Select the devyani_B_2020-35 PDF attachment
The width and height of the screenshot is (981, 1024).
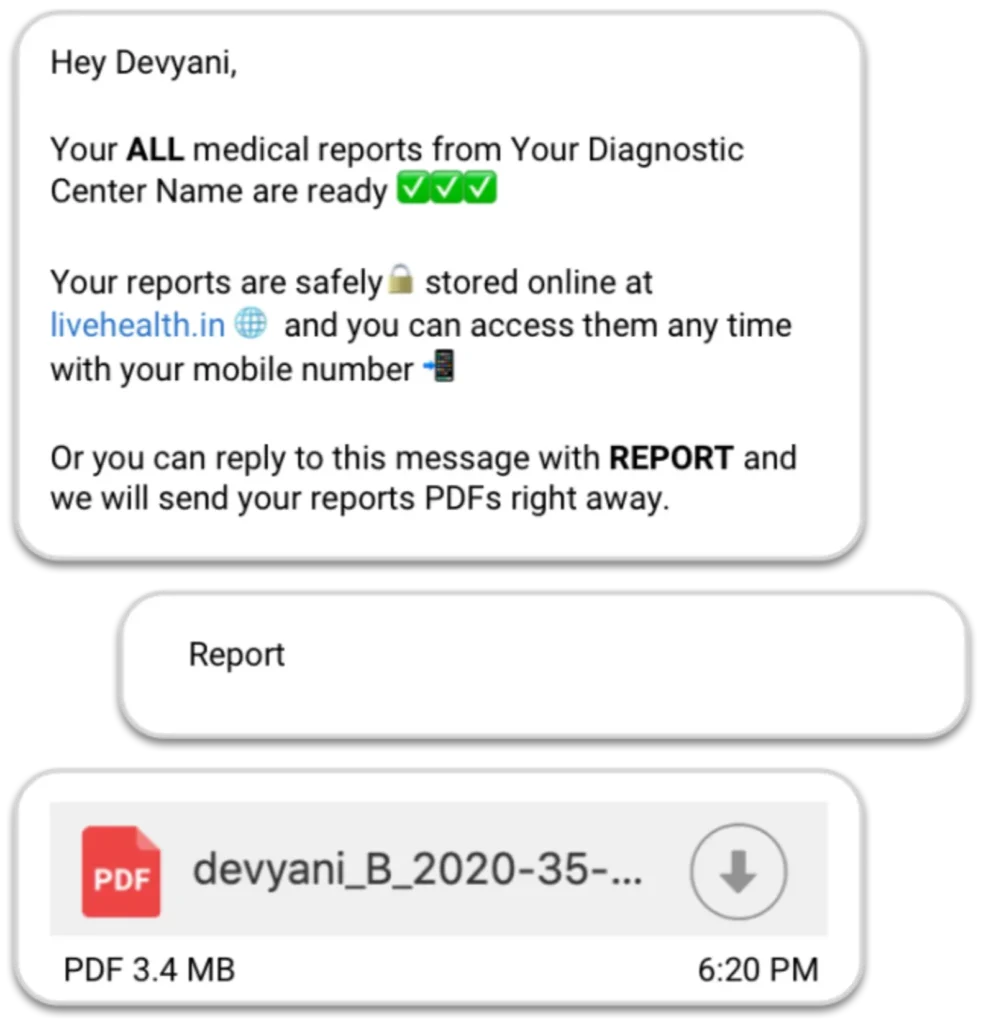(x=420, y=871)
